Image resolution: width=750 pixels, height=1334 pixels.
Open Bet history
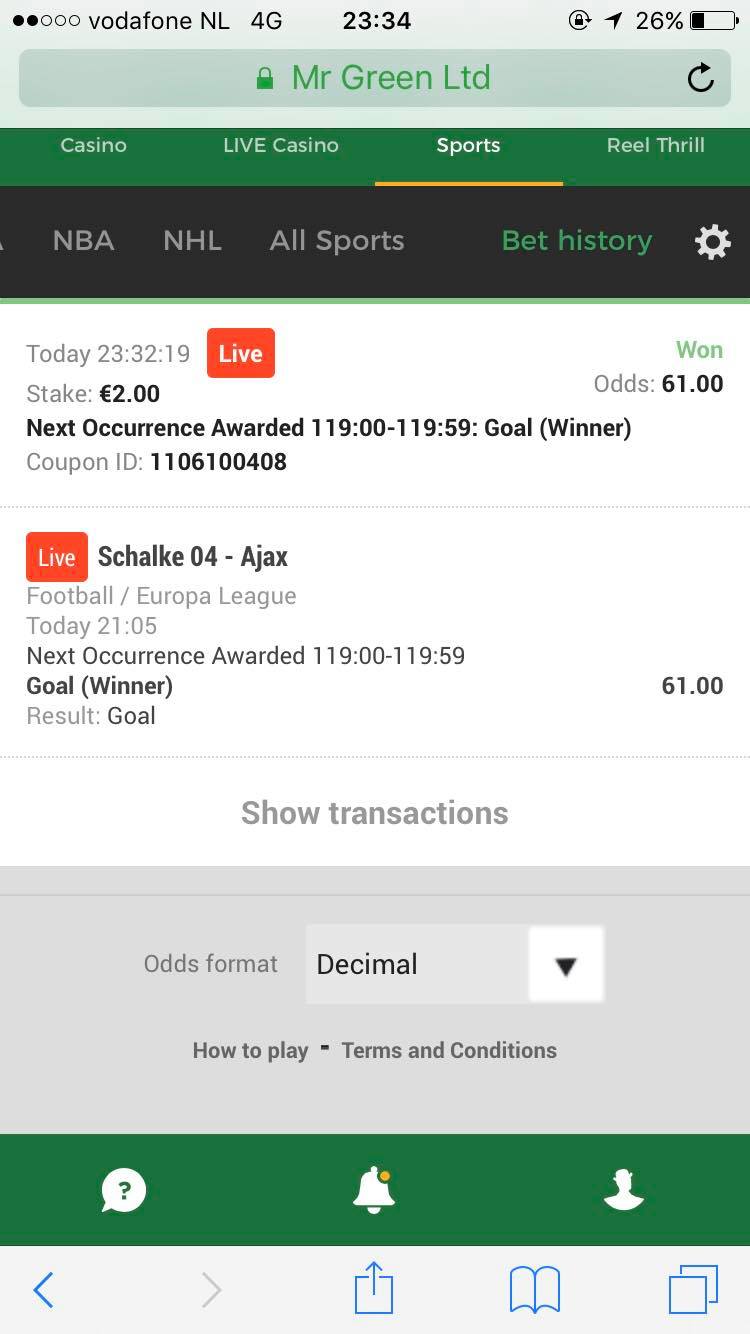[576, 241]
